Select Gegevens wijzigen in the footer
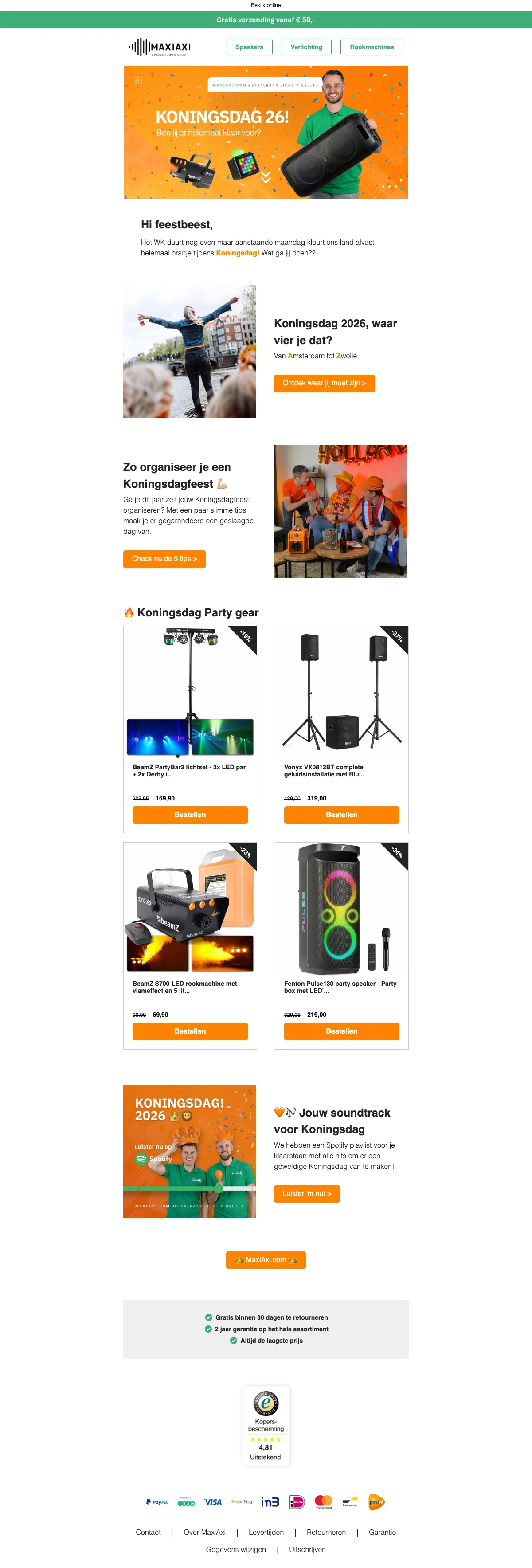532x1568 pixels. pyautogui.click(x=235, y=1549)
